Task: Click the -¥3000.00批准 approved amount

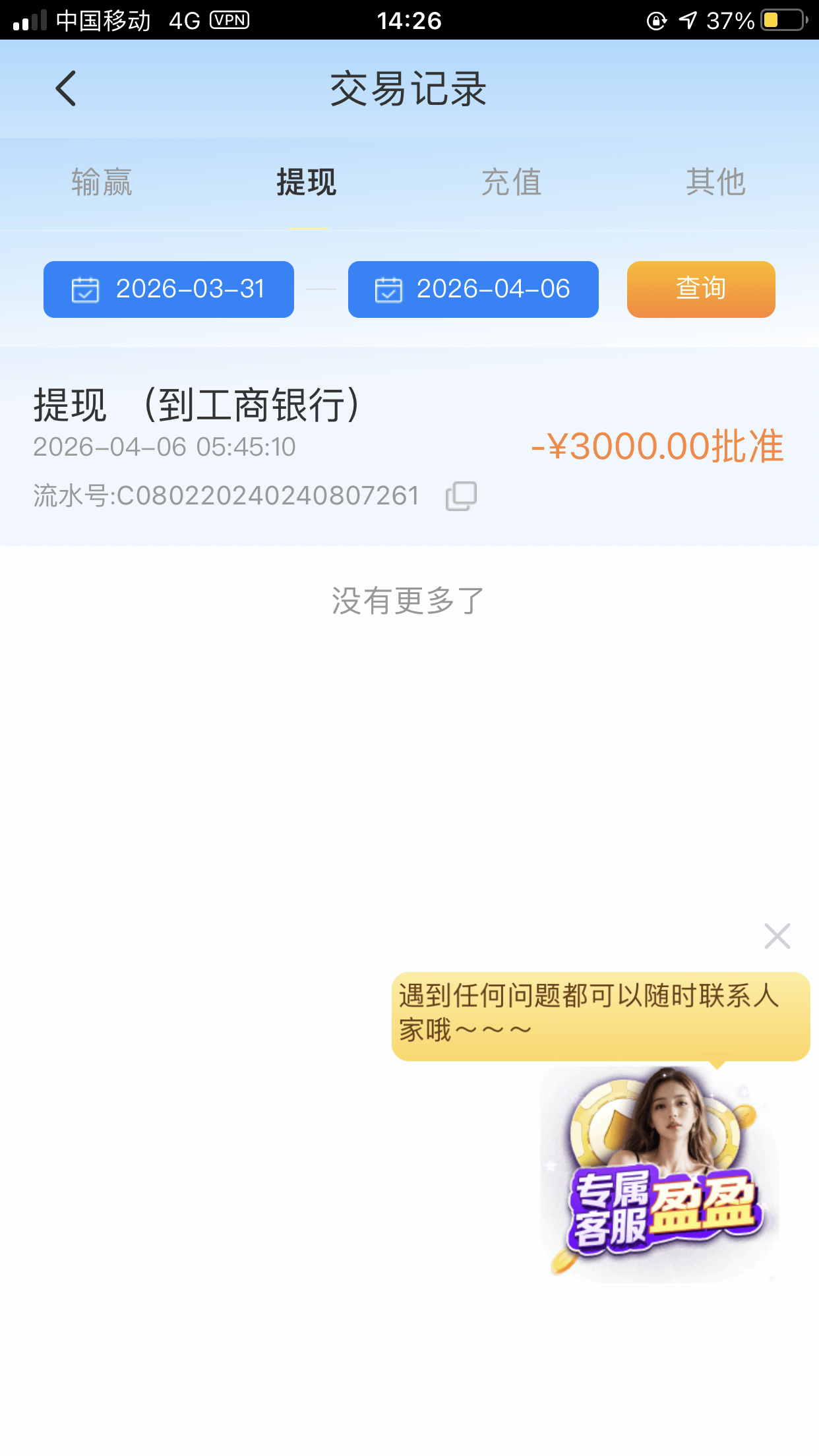Action: (657, 448)
